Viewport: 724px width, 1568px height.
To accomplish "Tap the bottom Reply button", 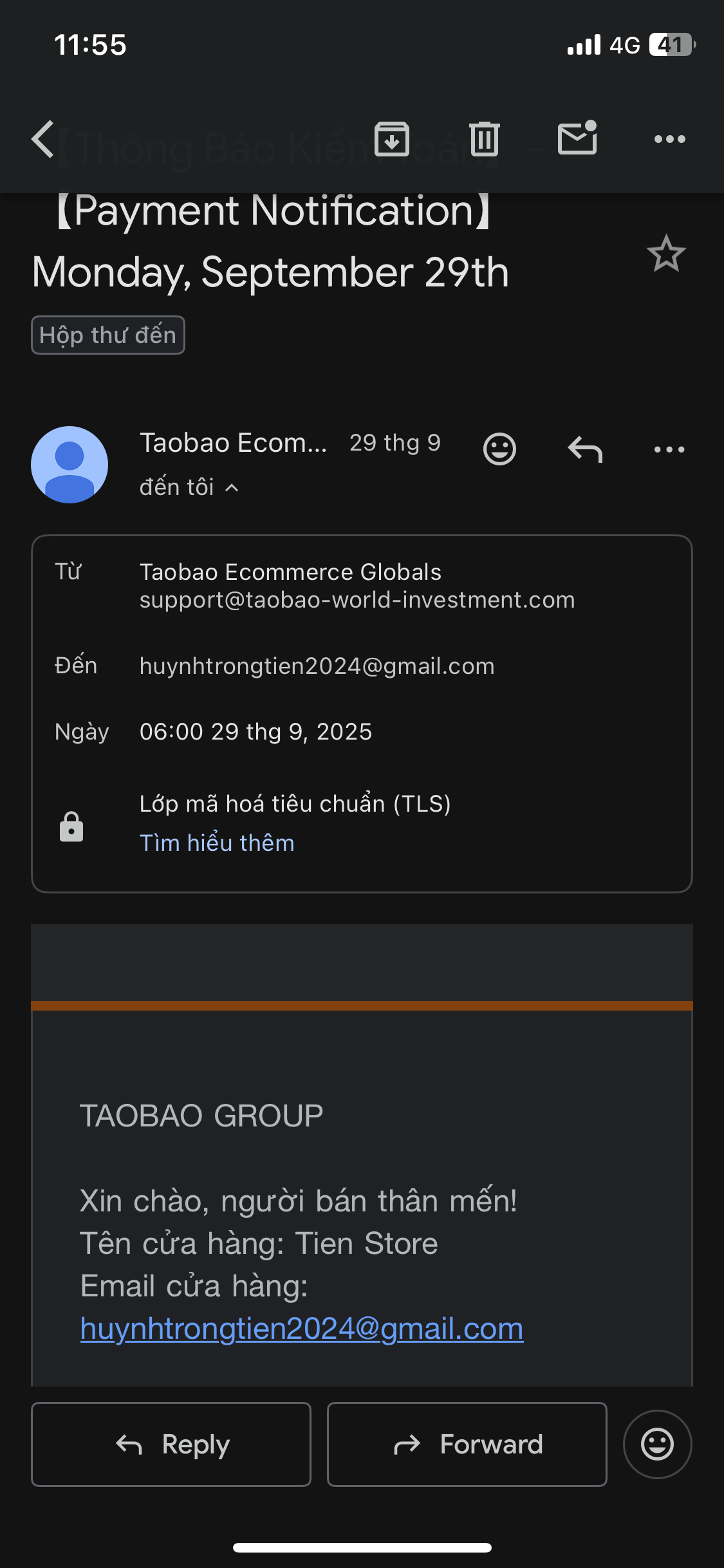I will click(x=171, y=1444).
